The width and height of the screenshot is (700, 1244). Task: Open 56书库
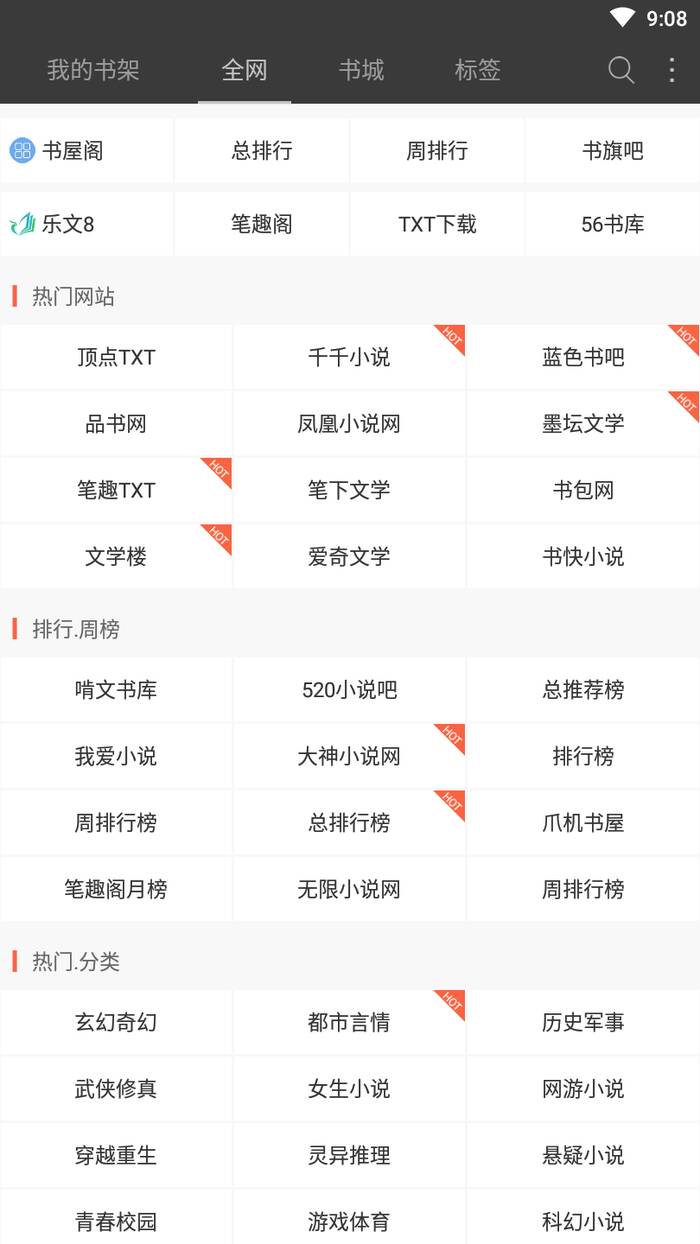(612, 224)
